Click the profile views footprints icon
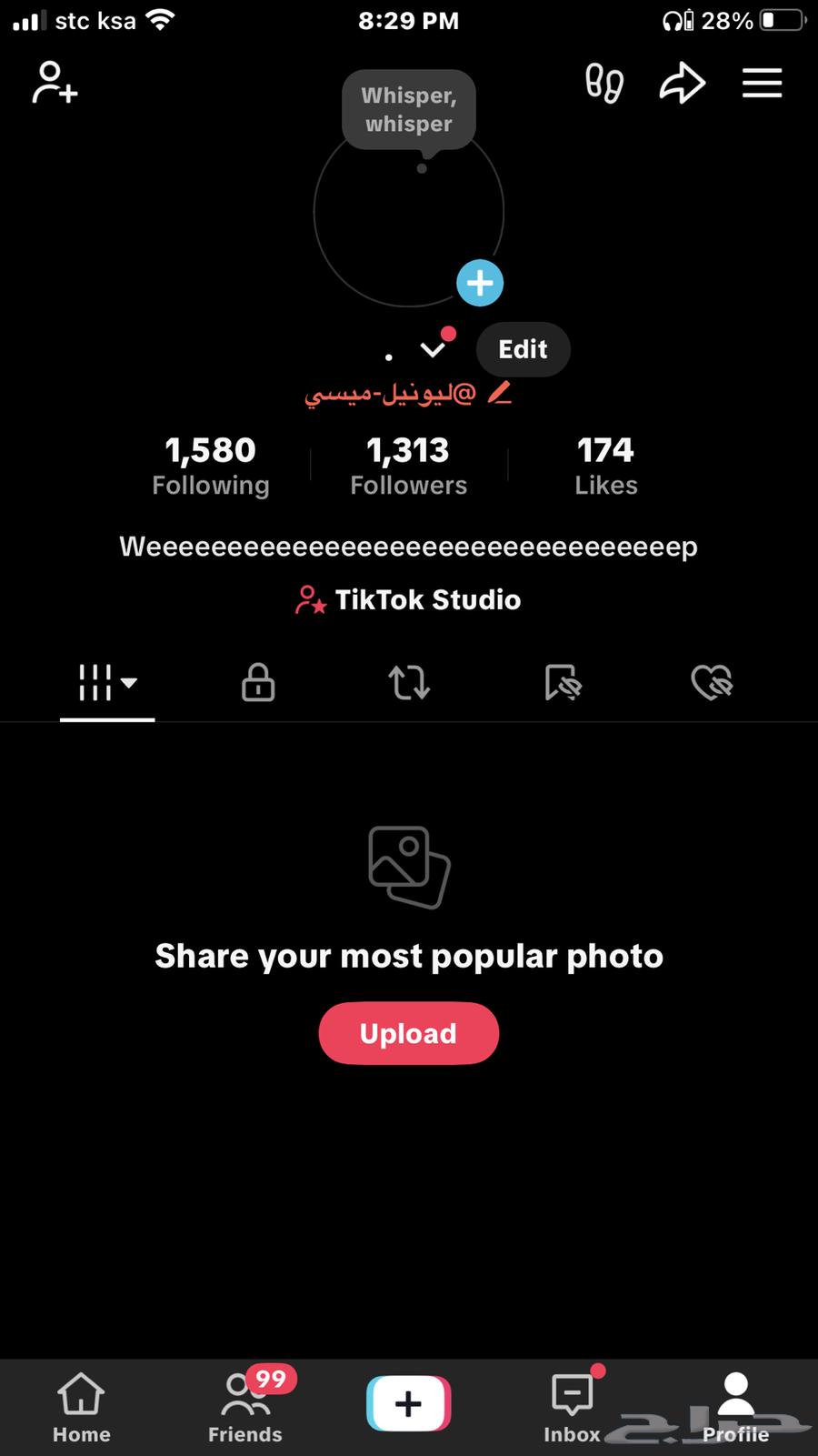Image resolution: width=818 pixels, height=1456 pixels. point(604,83)
